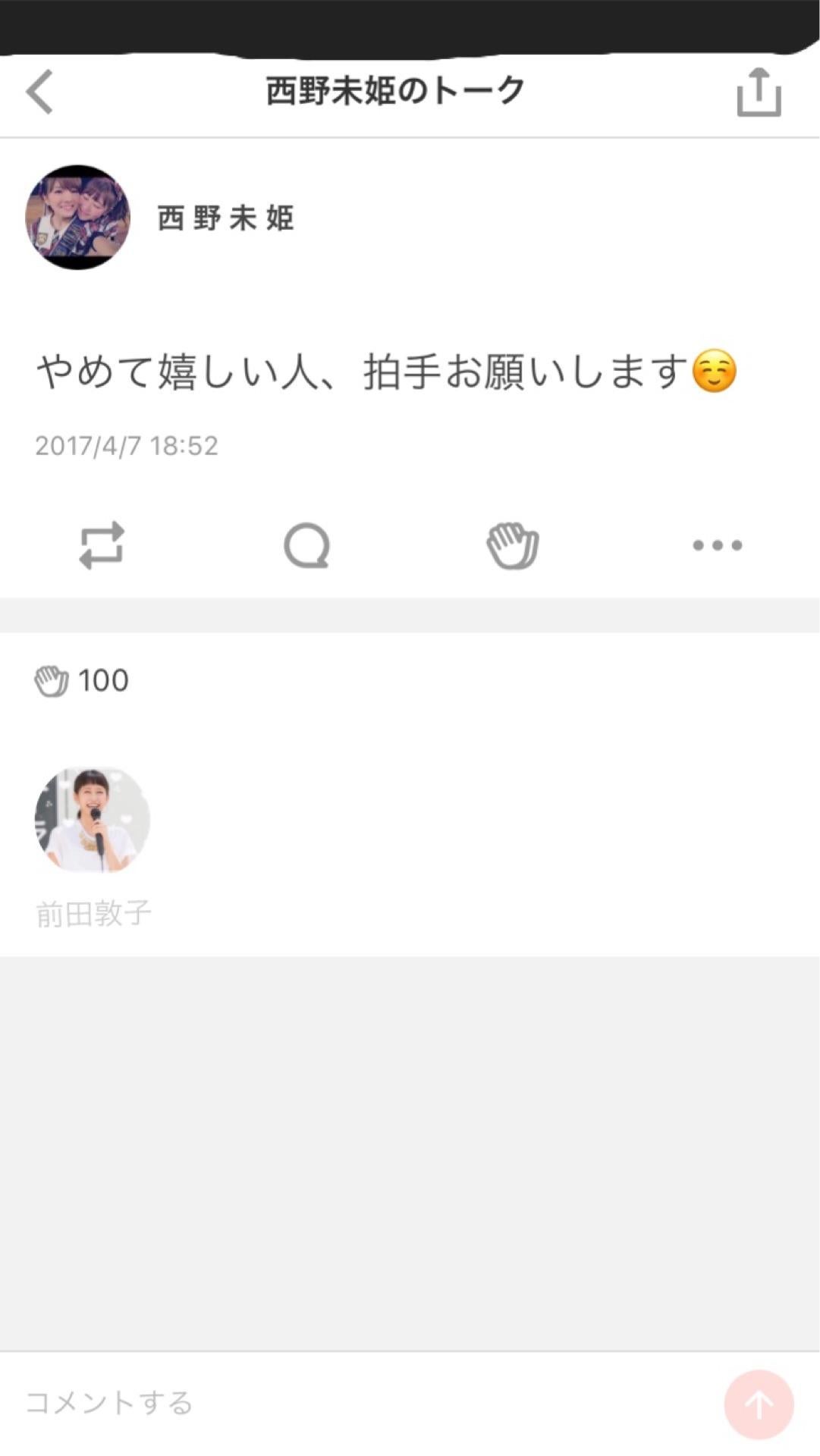This screenshot has height=1456, width=820.
Task: Tap the clap icon beside the 100 count
Action: point(52,679)
